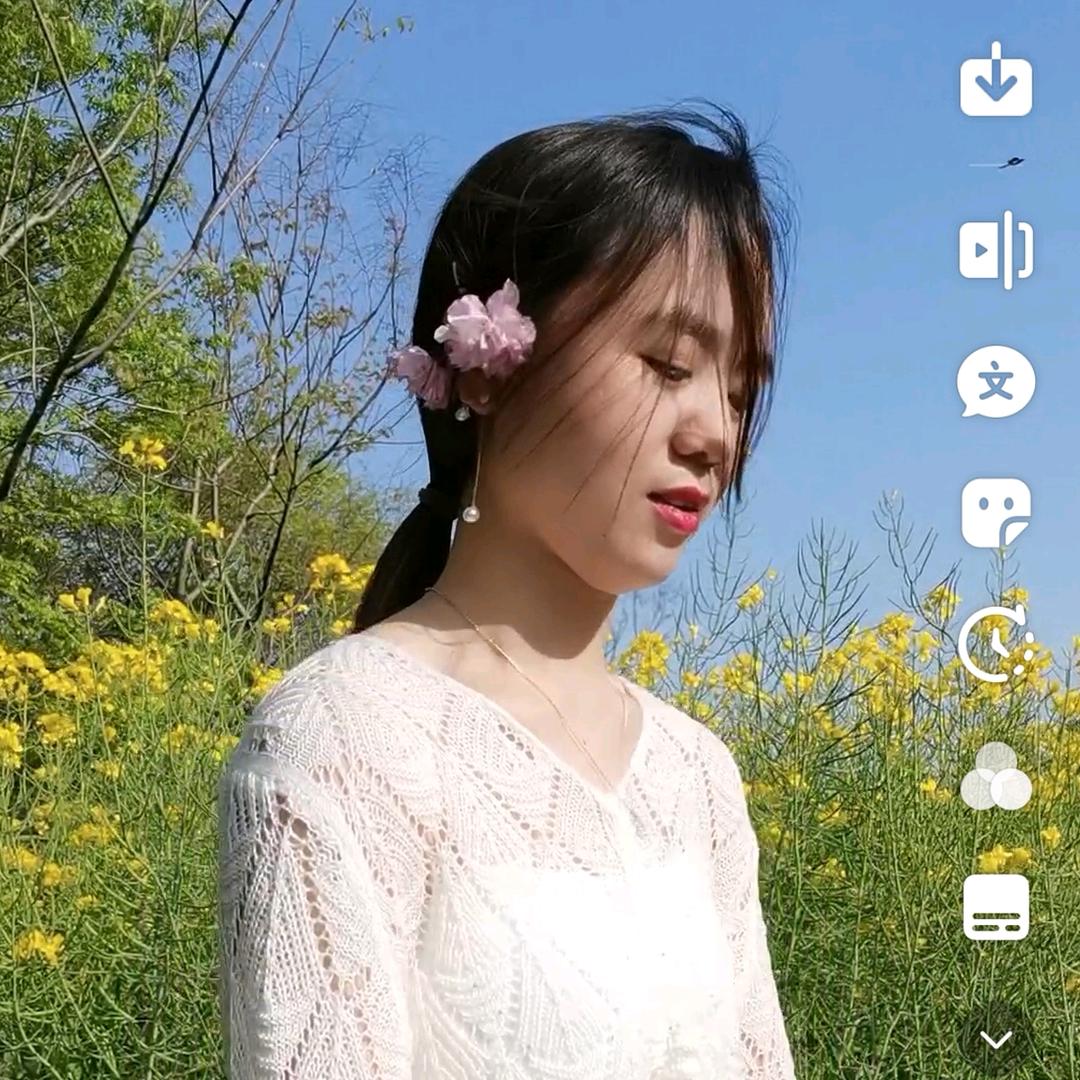The height and width of the screenshot is (1080, 1080).
Task: Open the sticker icon
Action: pyautogui.click(x=996, y=513)
